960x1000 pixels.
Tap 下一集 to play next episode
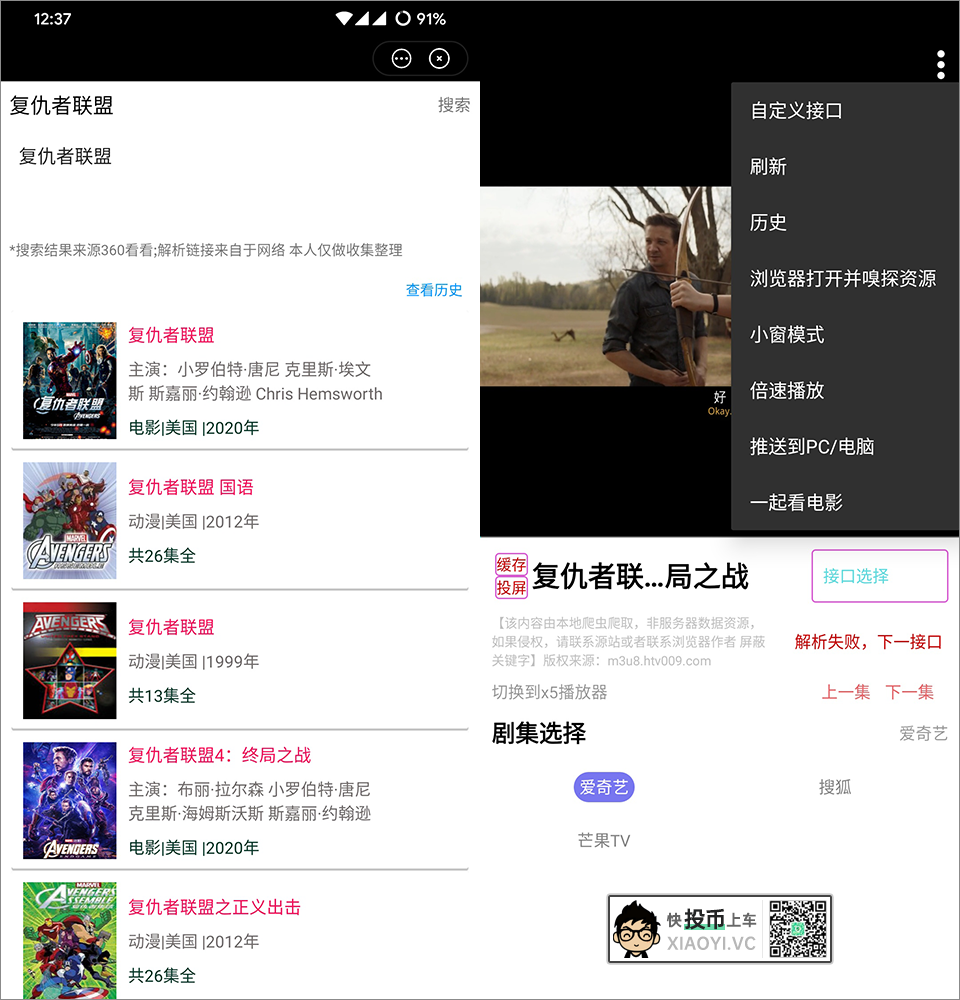point(909,691)
